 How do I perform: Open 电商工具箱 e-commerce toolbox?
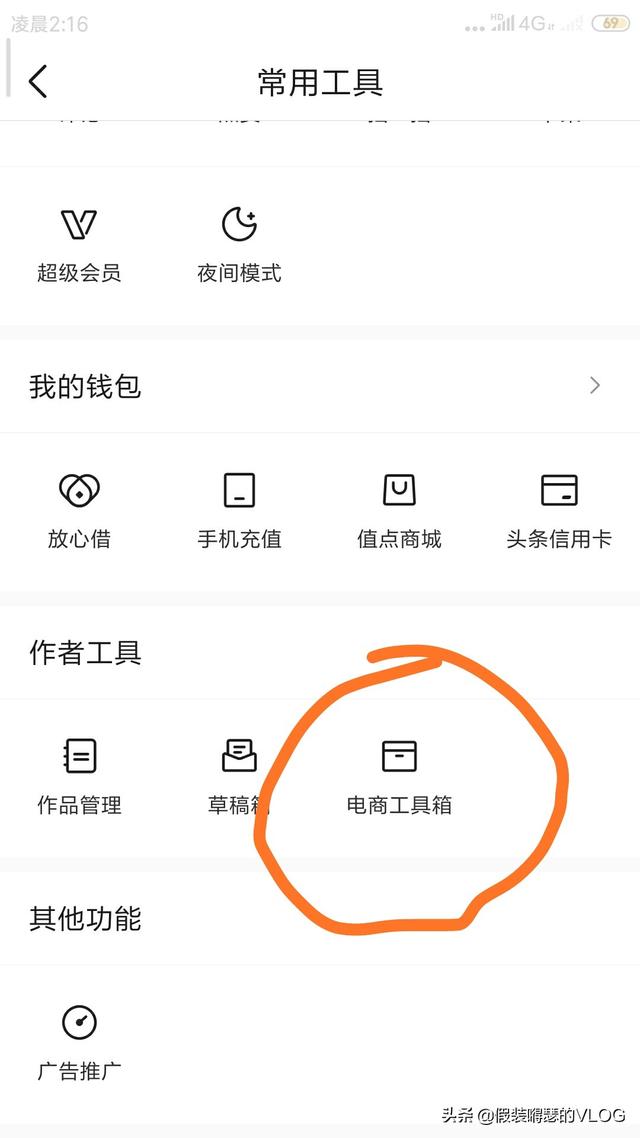[x=399, y=776]
